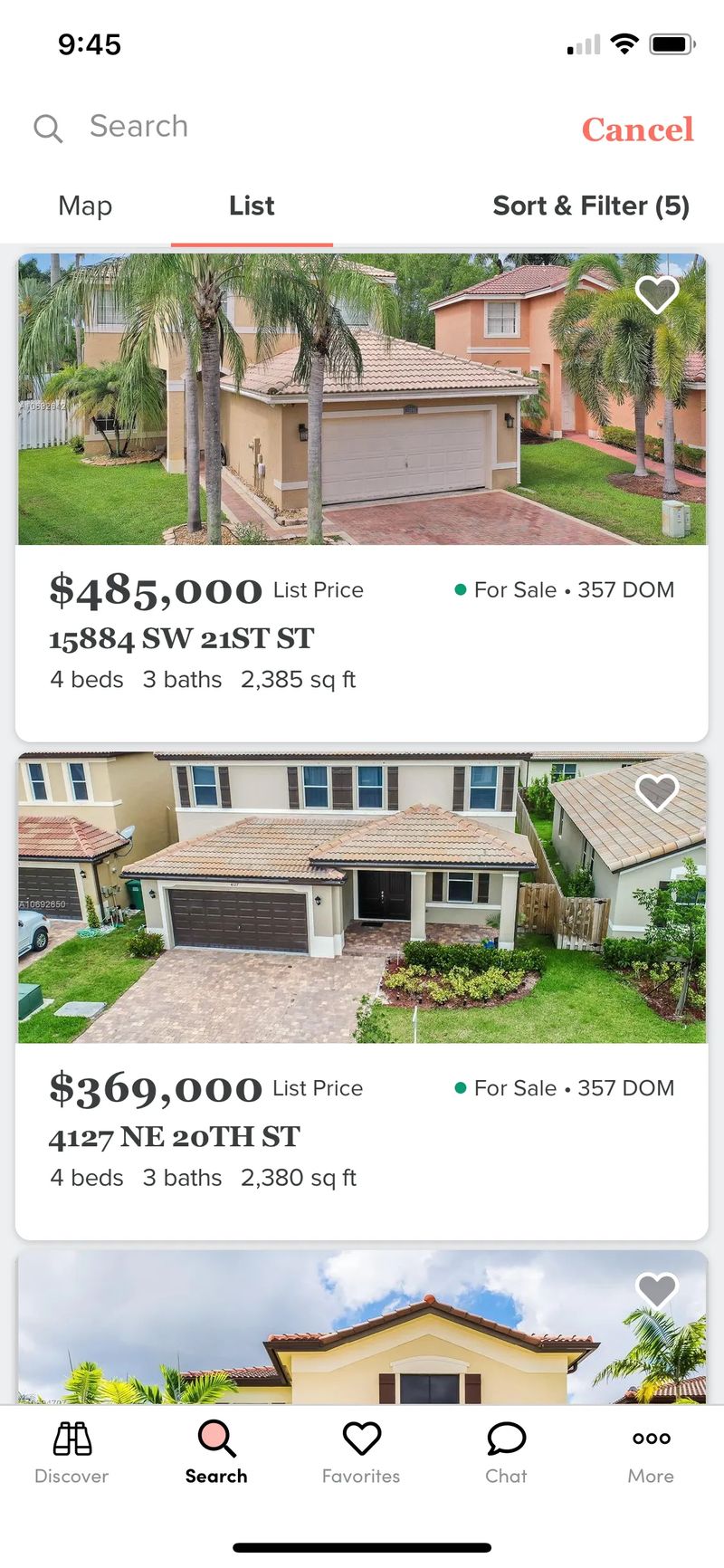Save the 4127 NE 20TH ST home with heart
724x1568 pixels.
[657, 793]
